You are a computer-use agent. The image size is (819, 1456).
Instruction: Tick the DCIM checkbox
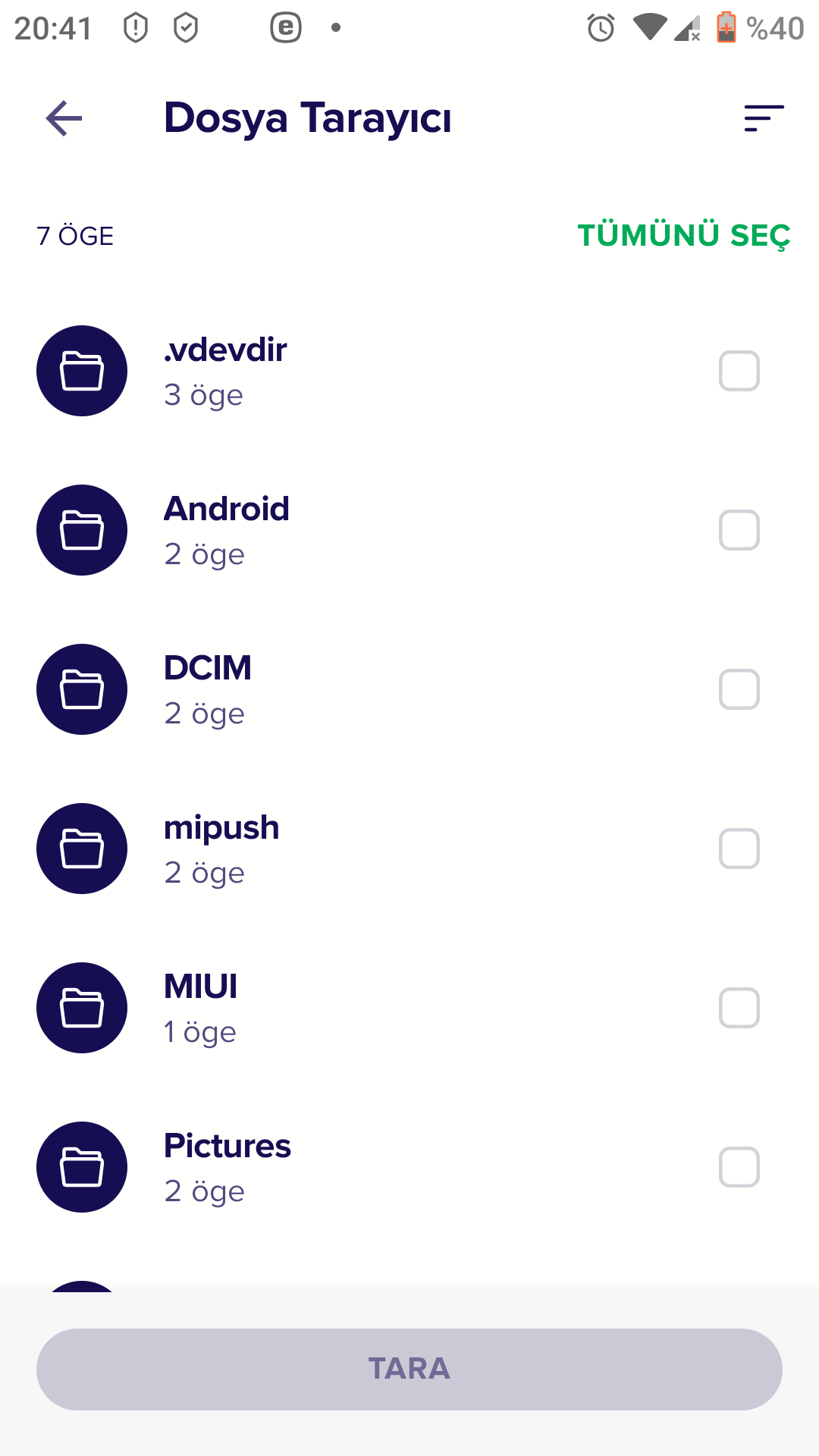click(739, 689)
